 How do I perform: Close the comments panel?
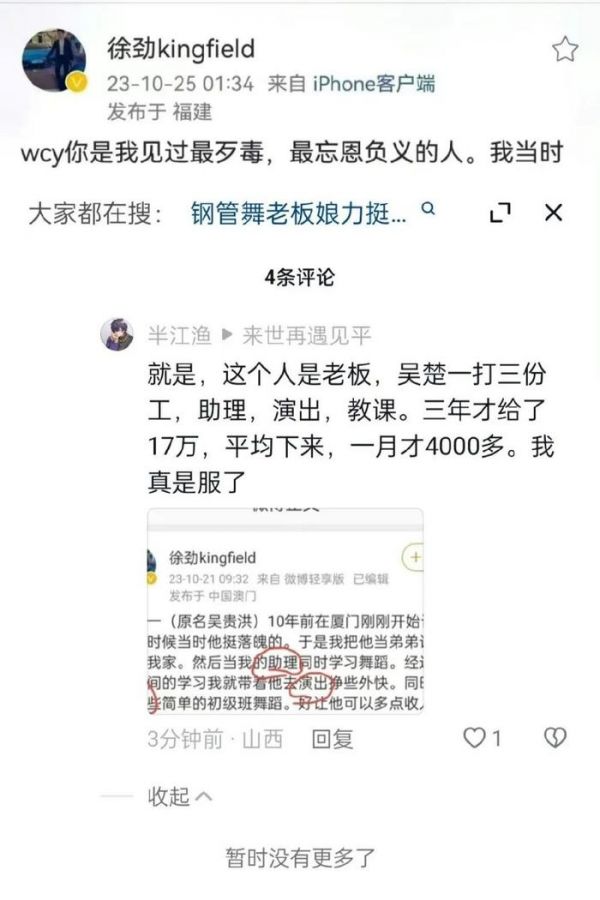[x=553, y=212]
